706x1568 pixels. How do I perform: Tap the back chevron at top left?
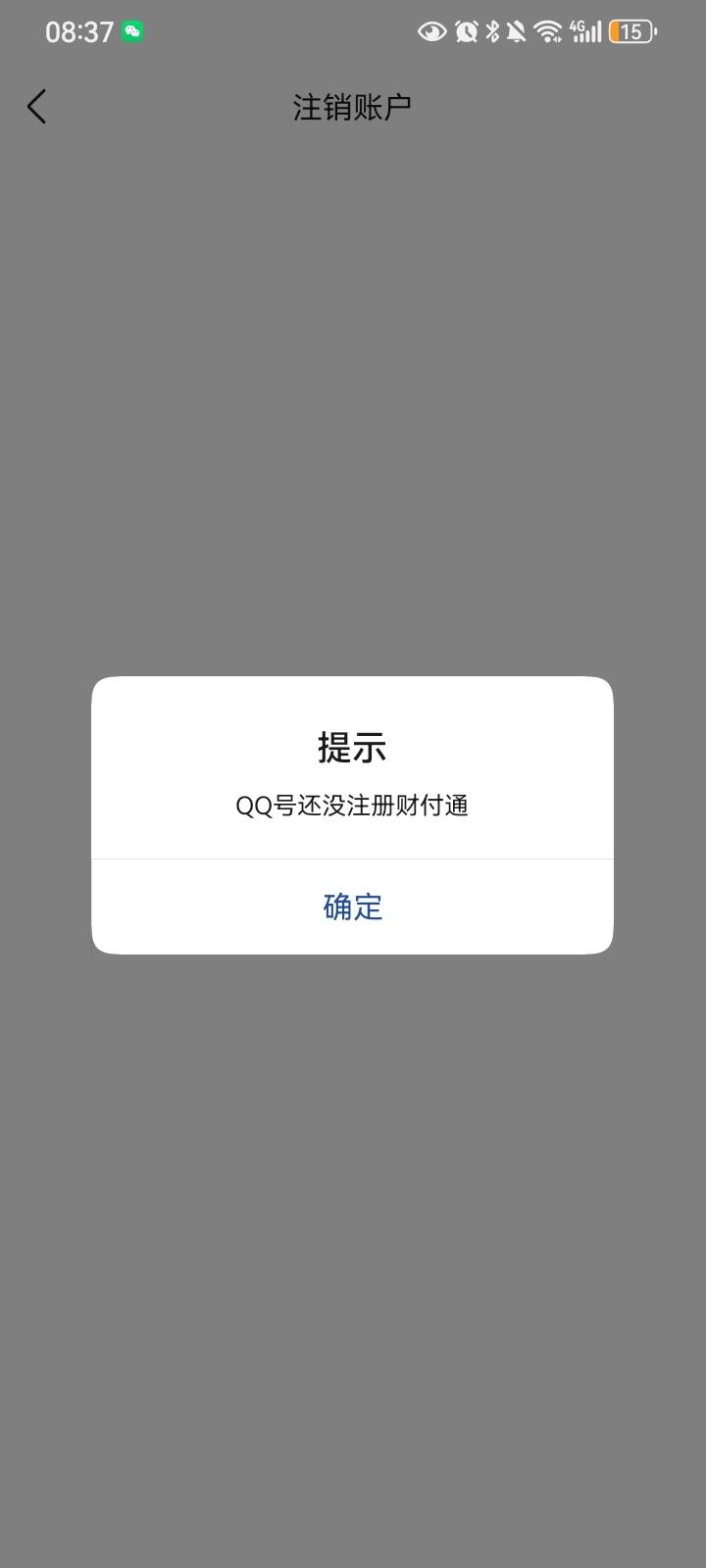tap(37, 106)
